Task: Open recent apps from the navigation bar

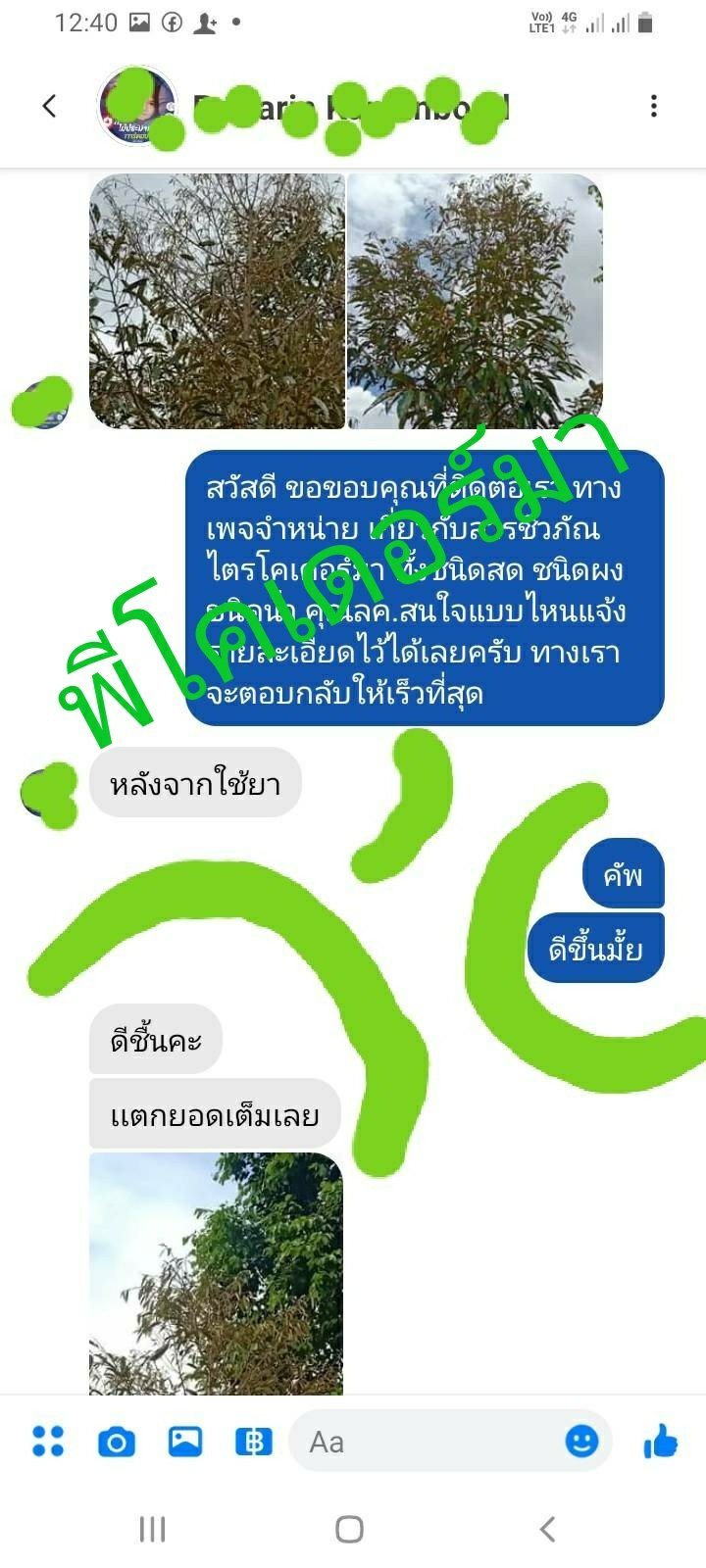Action: [152, 1529]
